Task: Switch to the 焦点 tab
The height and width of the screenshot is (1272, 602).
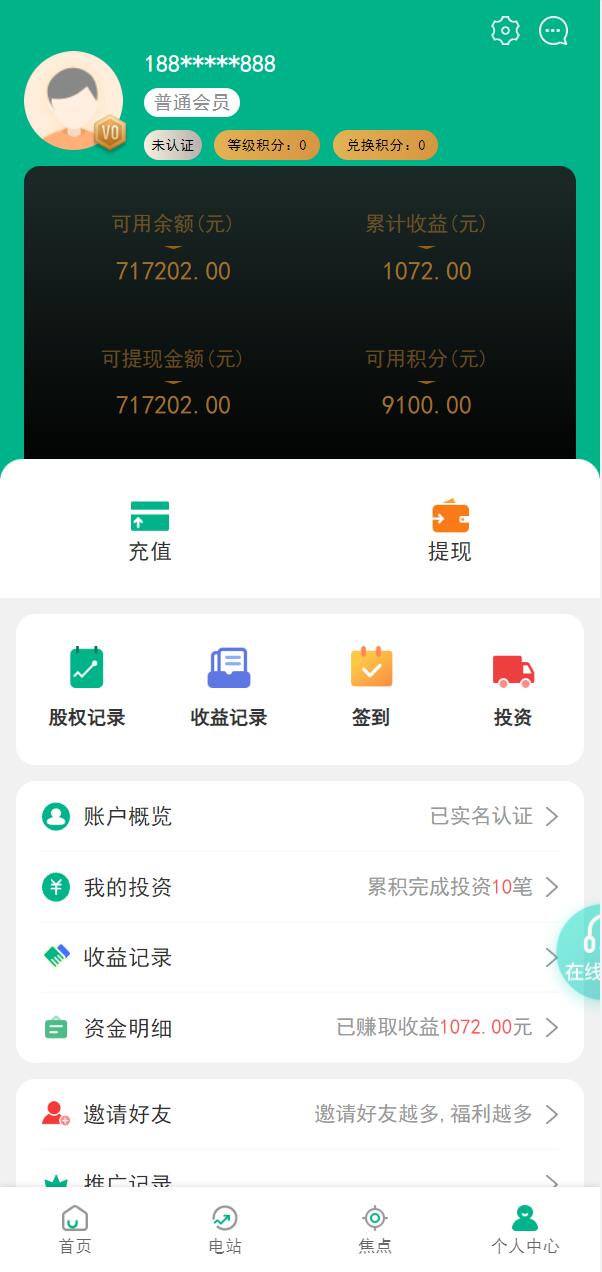Action: [375, 1229]
